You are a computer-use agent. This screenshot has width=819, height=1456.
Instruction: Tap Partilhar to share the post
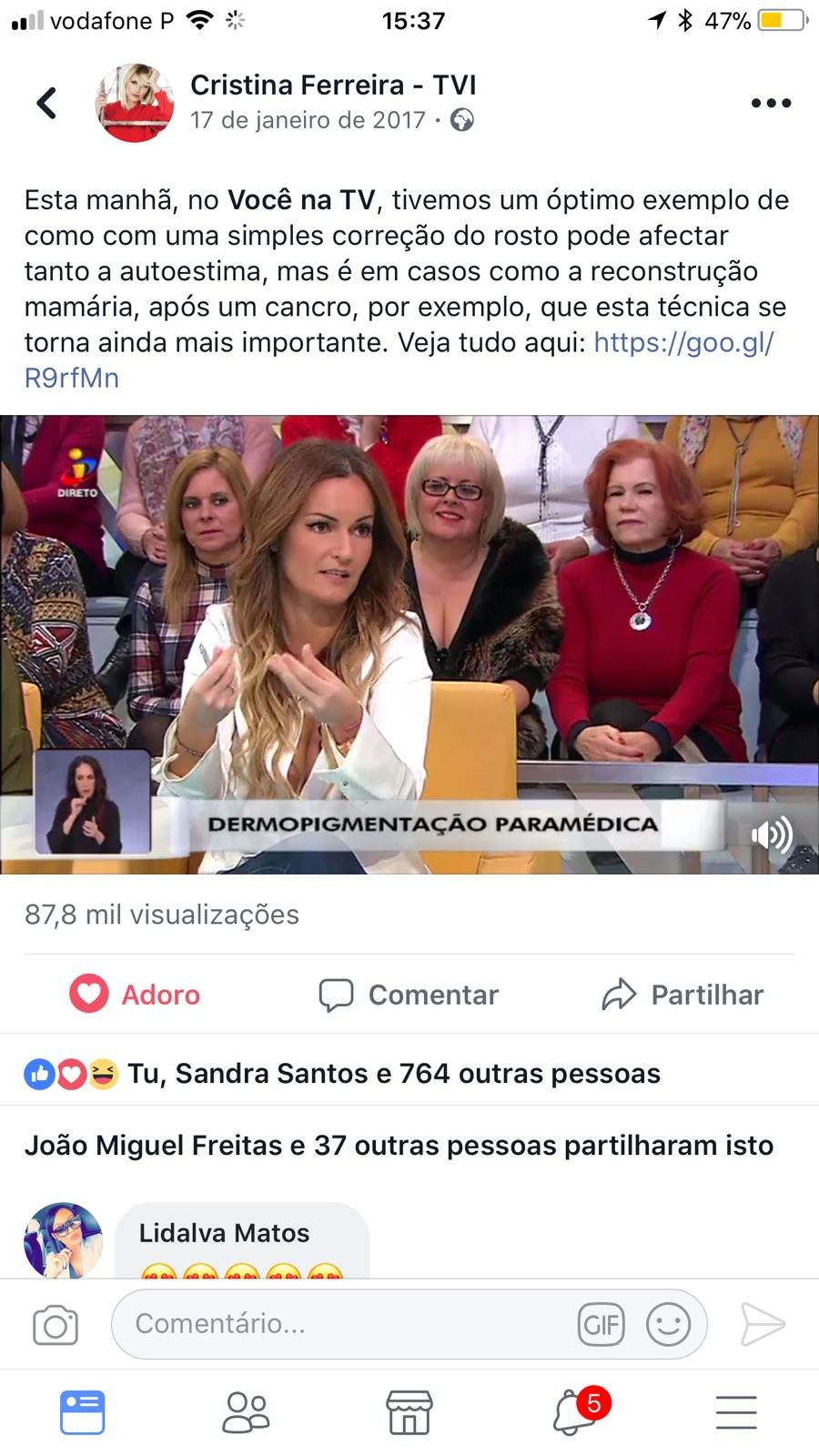[x=682, y=995]
